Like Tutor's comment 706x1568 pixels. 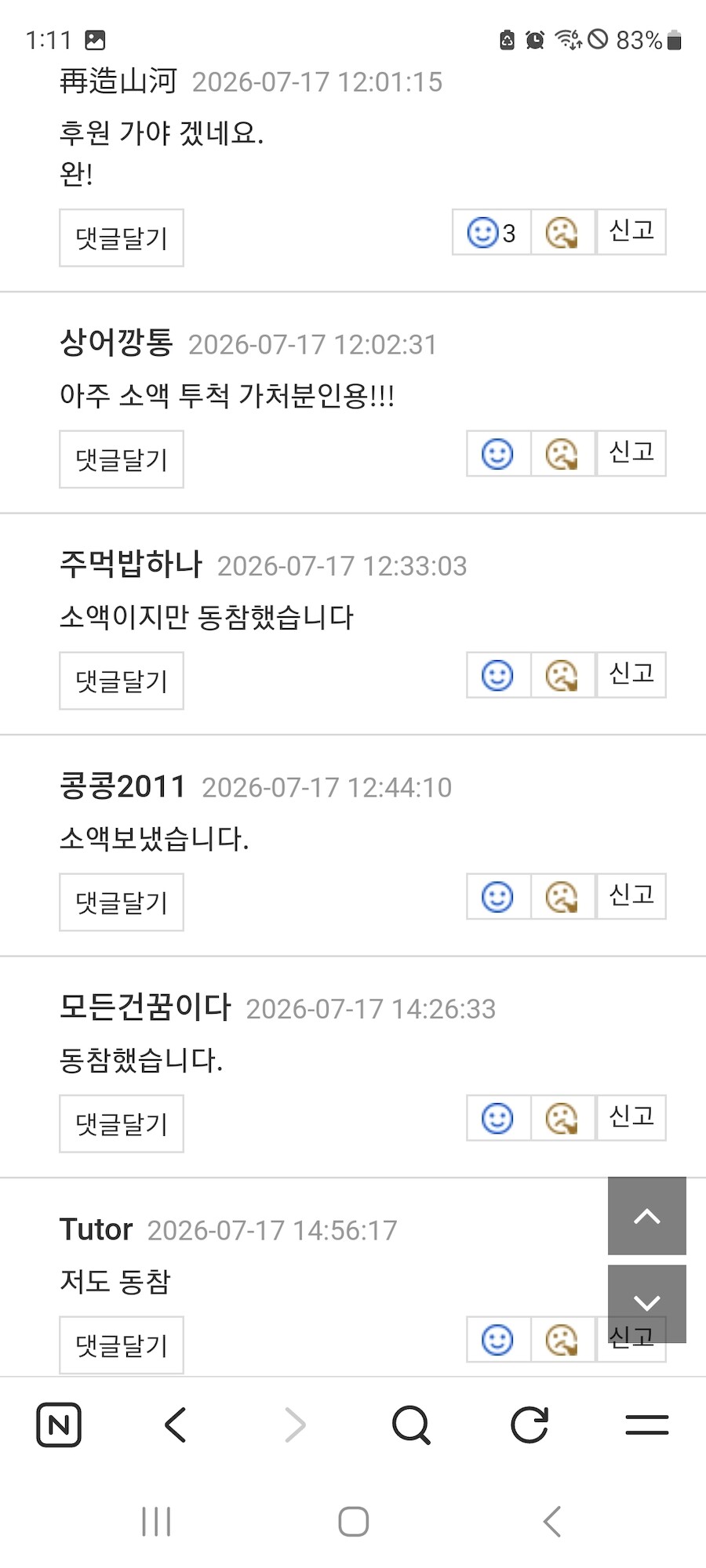(x=498, y=1340)
